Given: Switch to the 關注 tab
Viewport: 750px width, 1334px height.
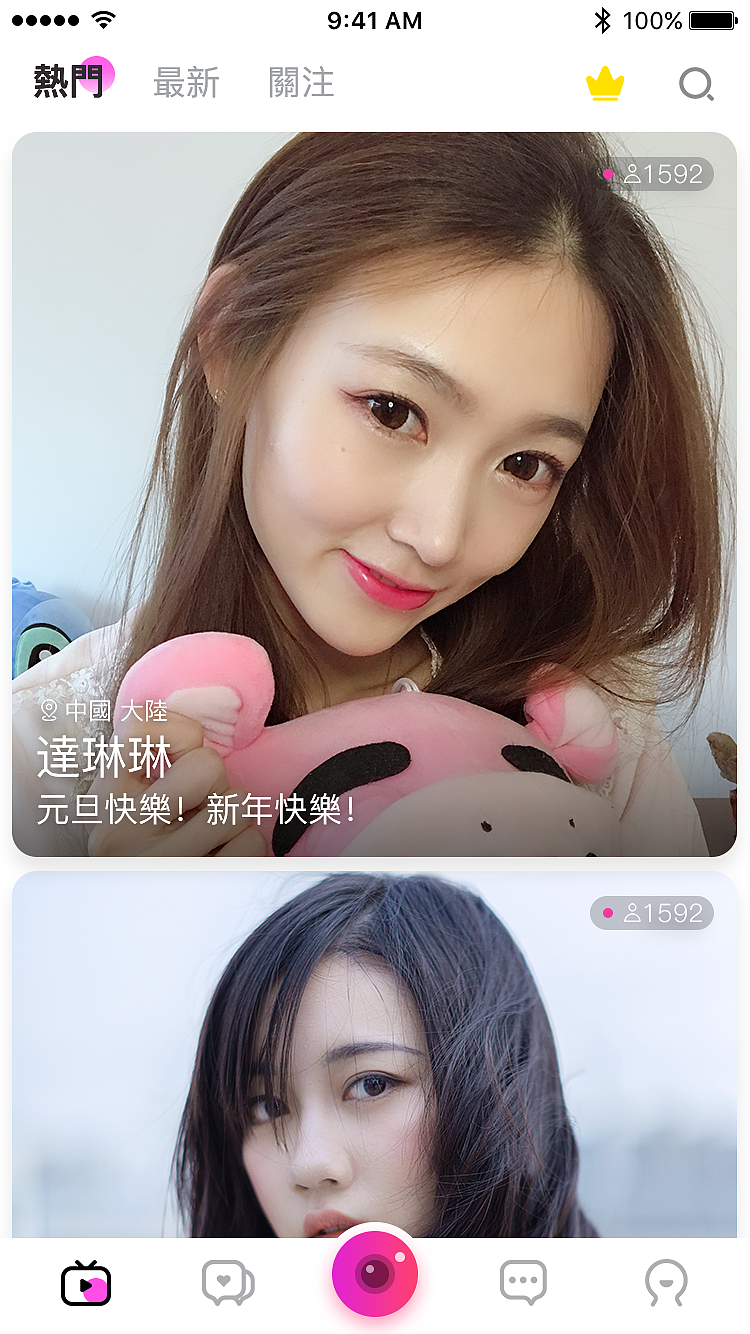Looking at the screenshot, I should (x=302, y=84).
